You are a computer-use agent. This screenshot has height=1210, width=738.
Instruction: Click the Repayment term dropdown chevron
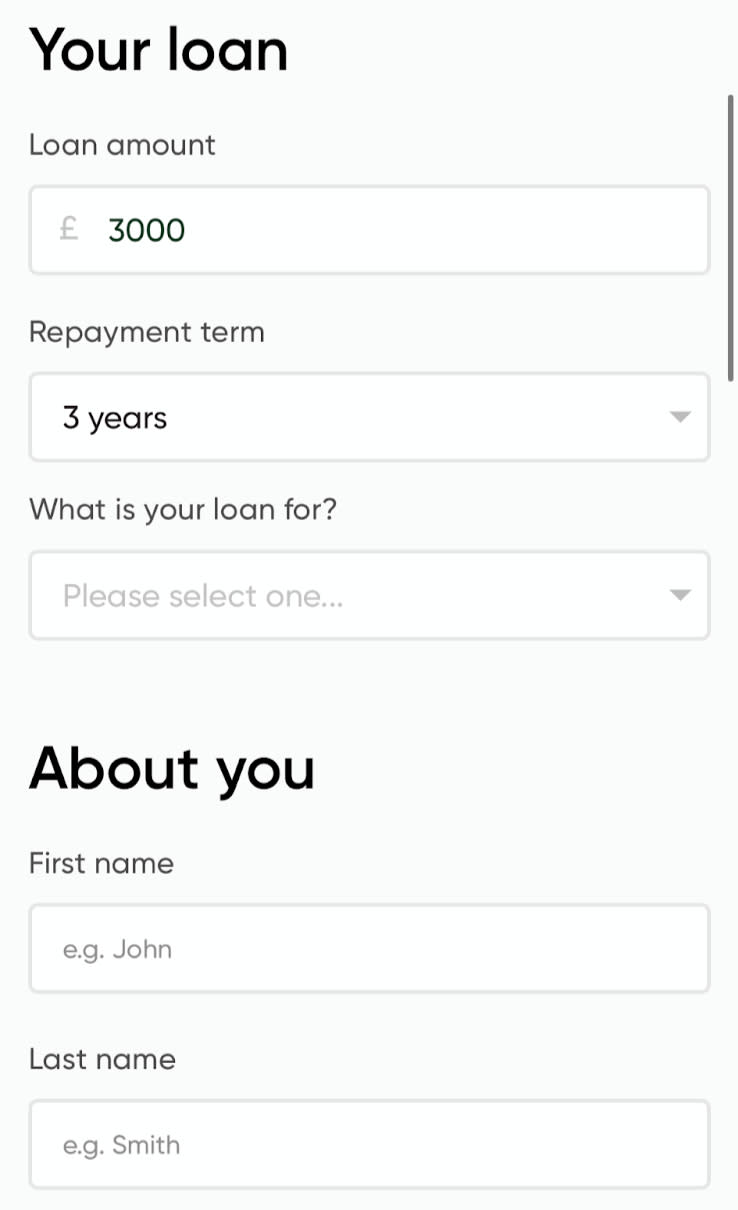tap(680, 417)
